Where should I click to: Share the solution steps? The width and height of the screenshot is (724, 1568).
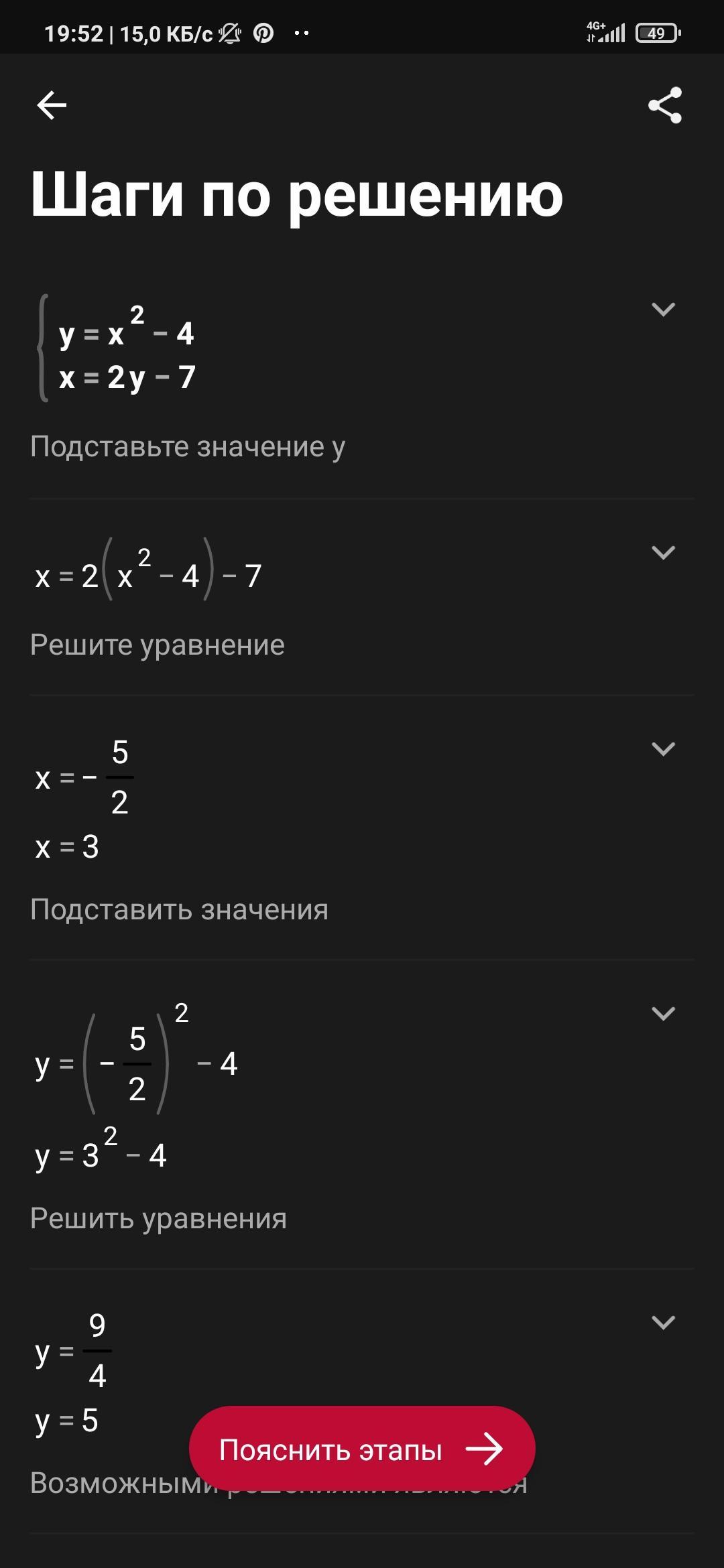point(664,105)
